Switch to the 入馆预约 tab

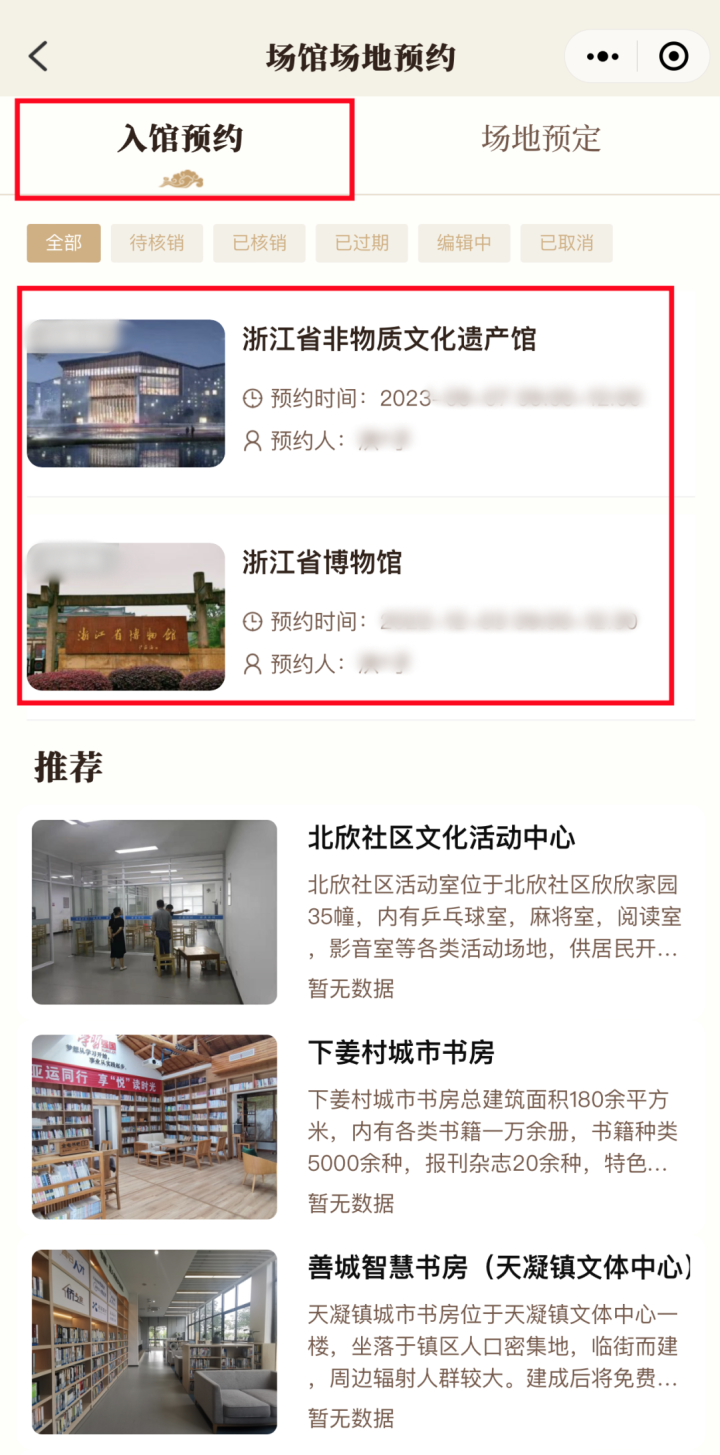[x=181, y=139]
